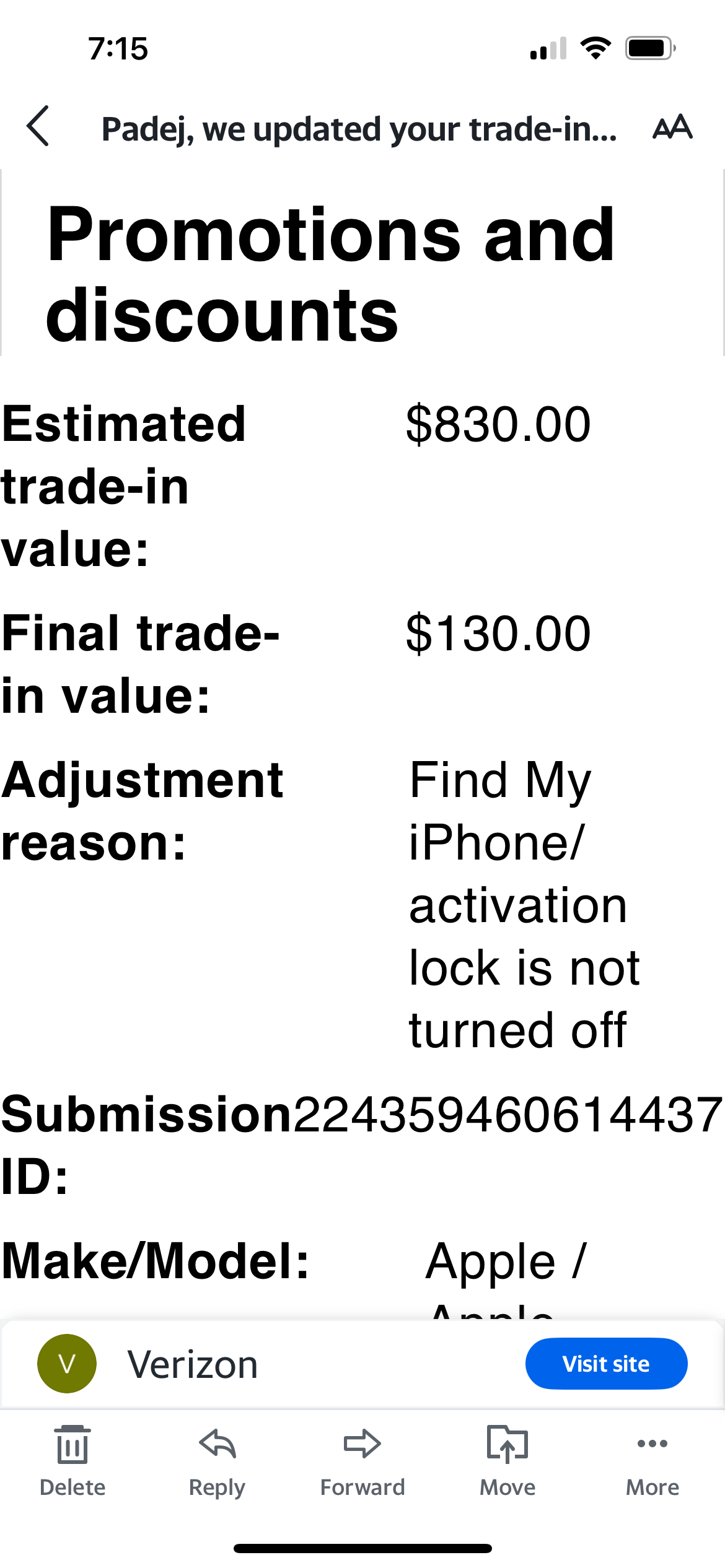Open Verizon sender details
Screen dimensions: 725x1568
click(192, 1364)
